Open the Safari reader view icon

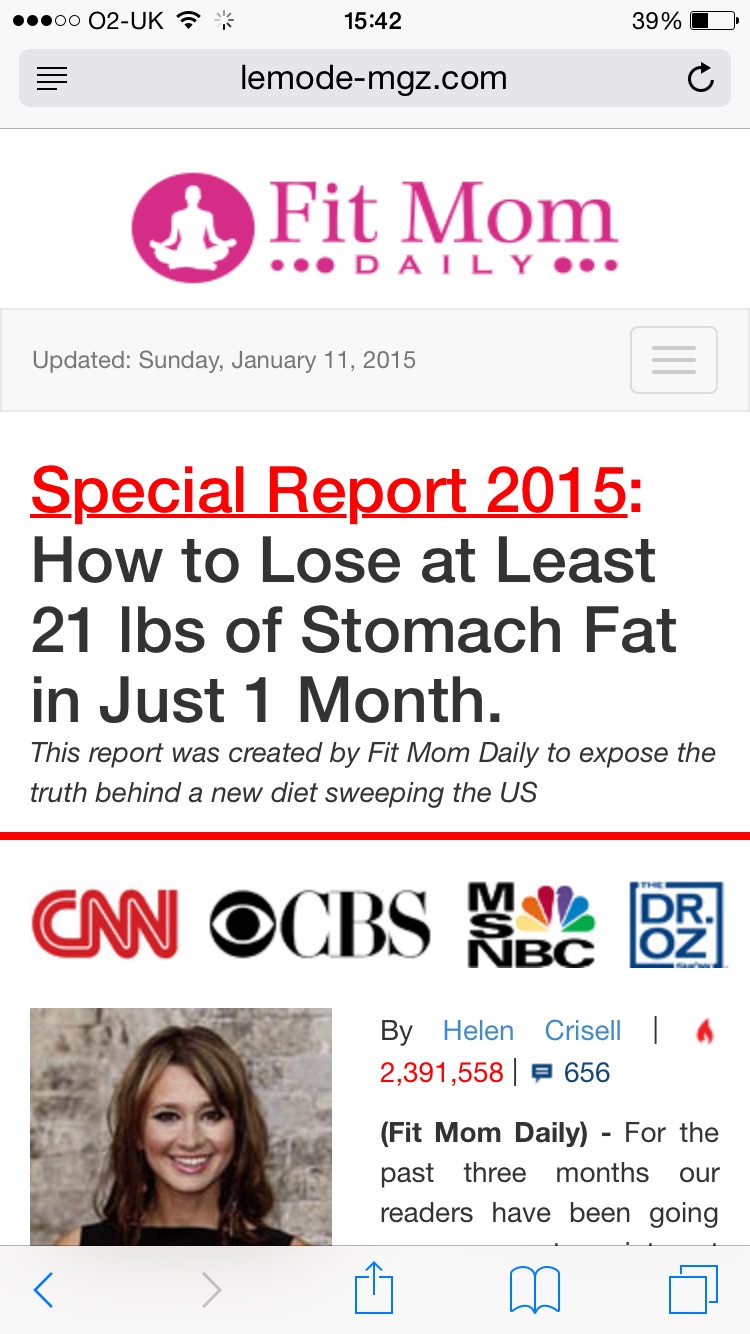pyautogui.click(x=52, y=79)
